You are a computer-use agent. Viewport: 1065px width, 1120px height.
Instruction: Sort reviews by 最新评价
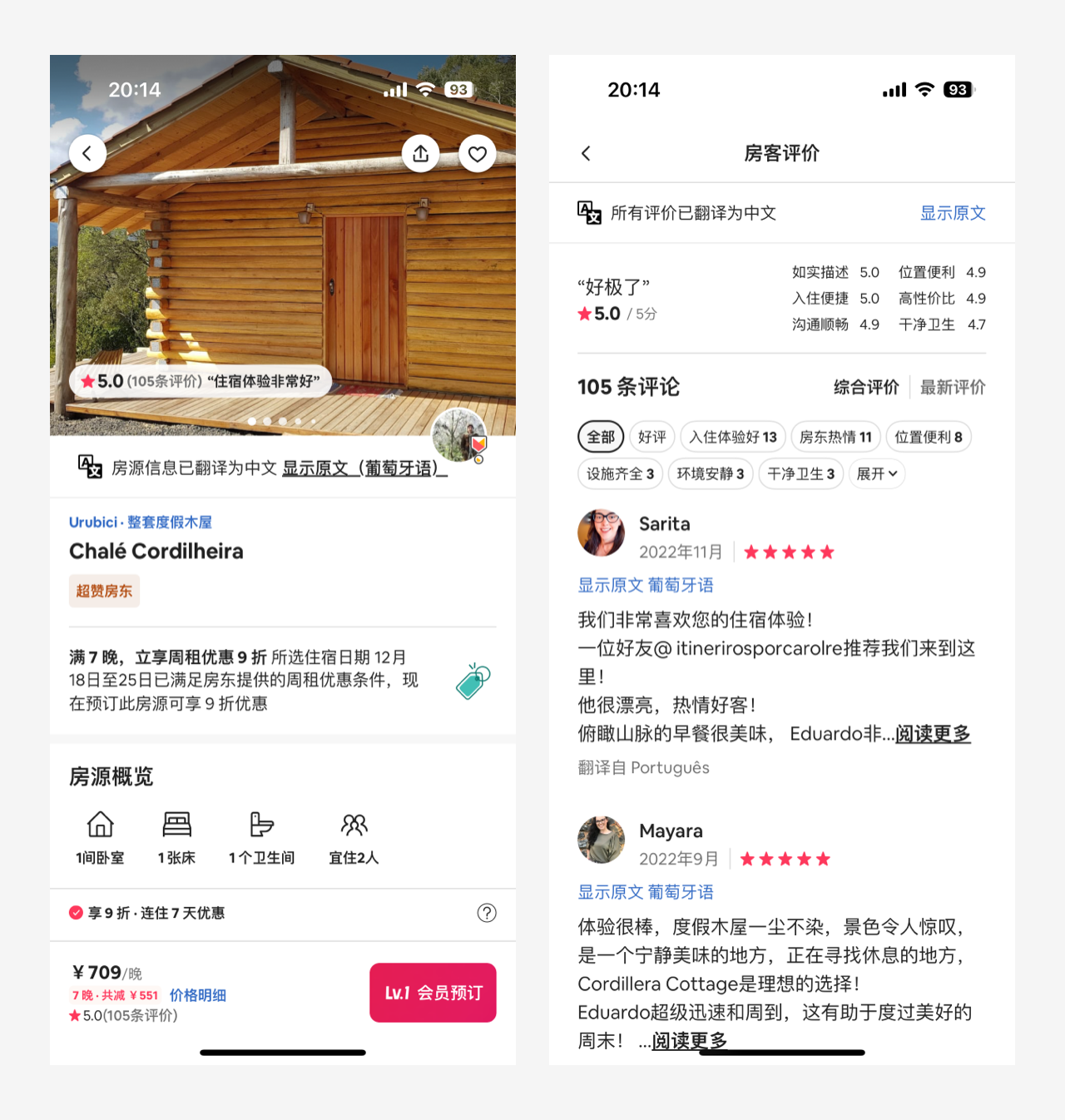(952, 387)
